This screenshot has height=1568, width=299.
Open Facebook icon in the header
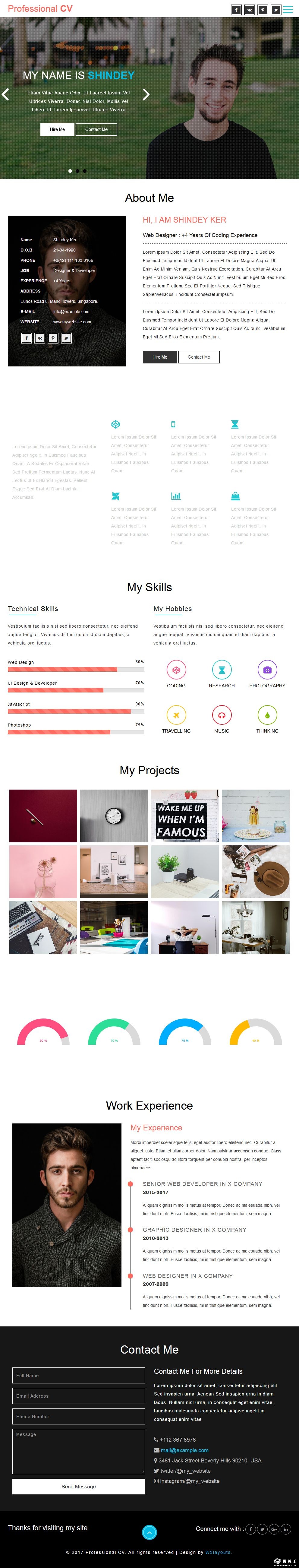[236, 10]
